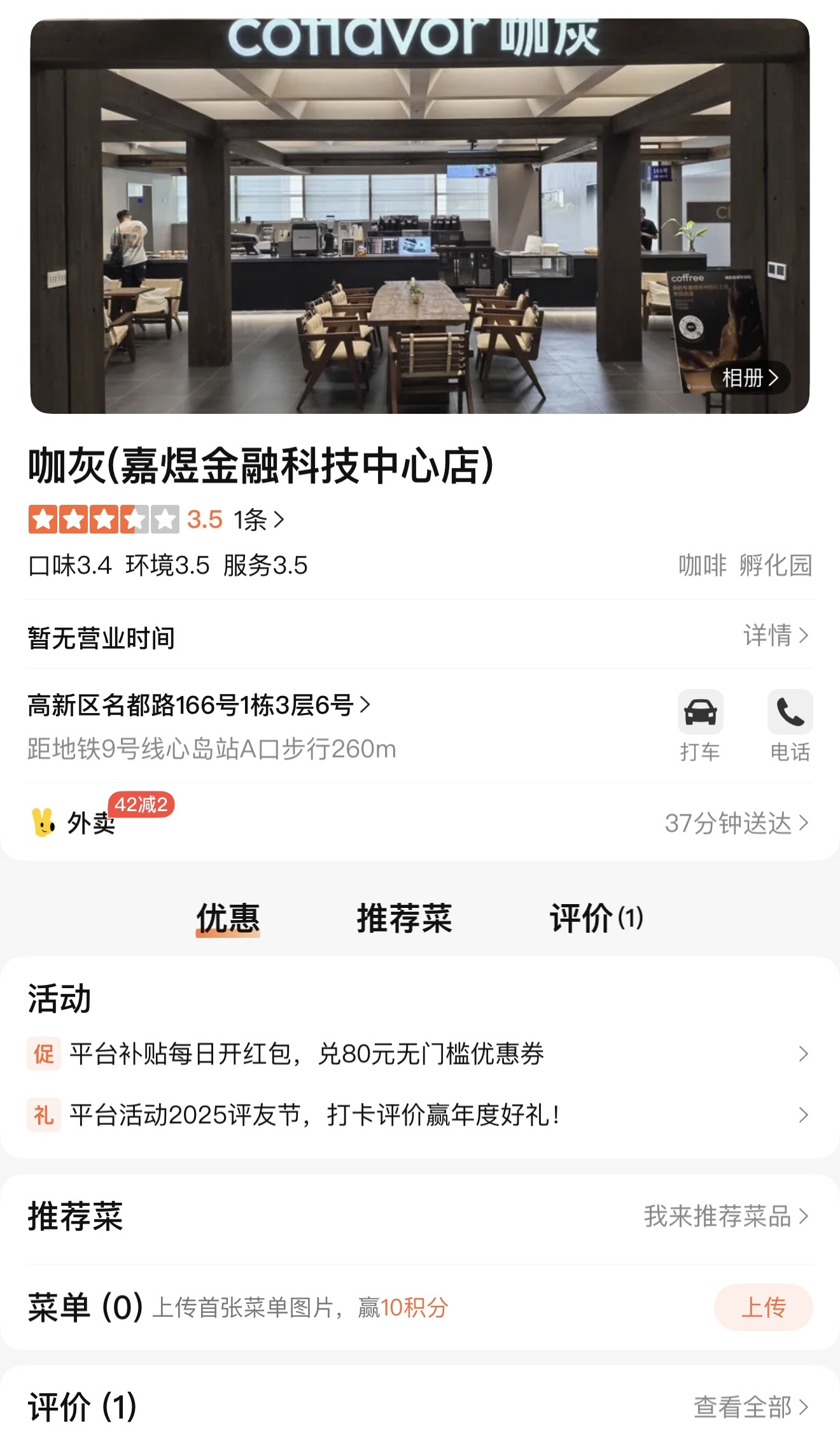Open 查看全部 reviews
Image resolution: width=840 pixels, height=1437 pixels.
coord(750,1407)
